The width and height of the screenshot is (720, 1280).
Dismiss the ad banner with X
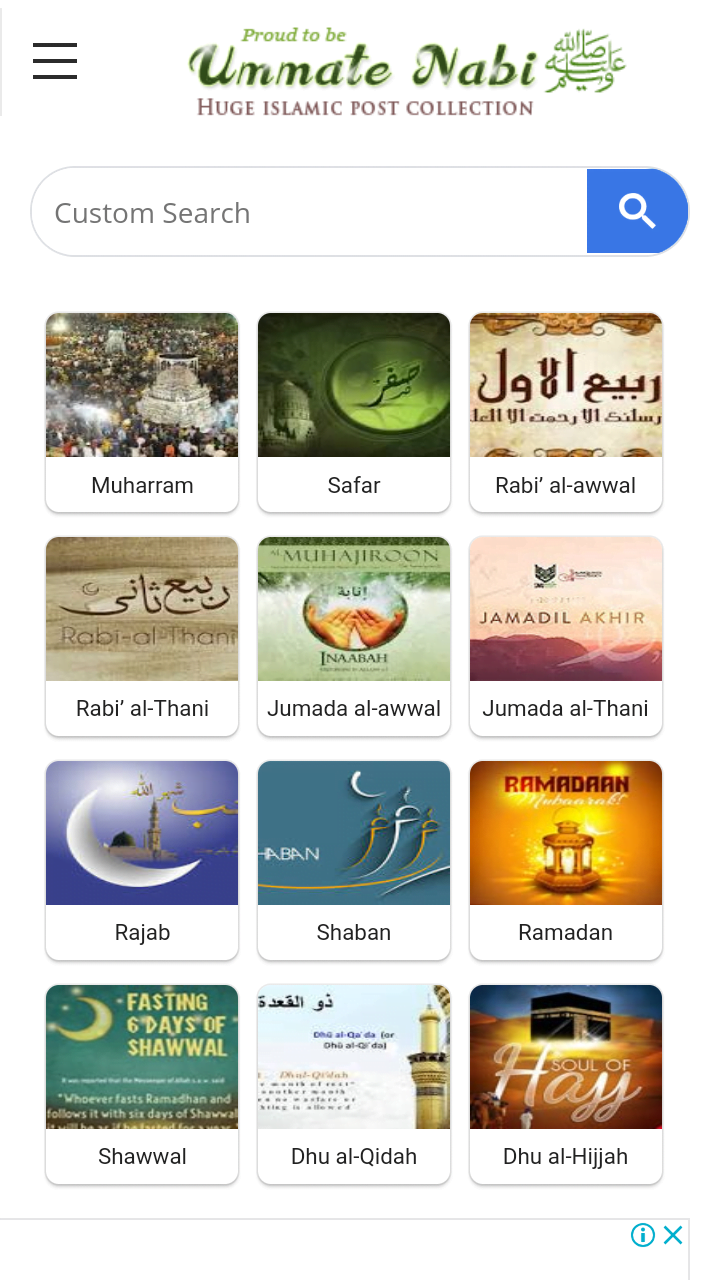[x=673, y=1235]
